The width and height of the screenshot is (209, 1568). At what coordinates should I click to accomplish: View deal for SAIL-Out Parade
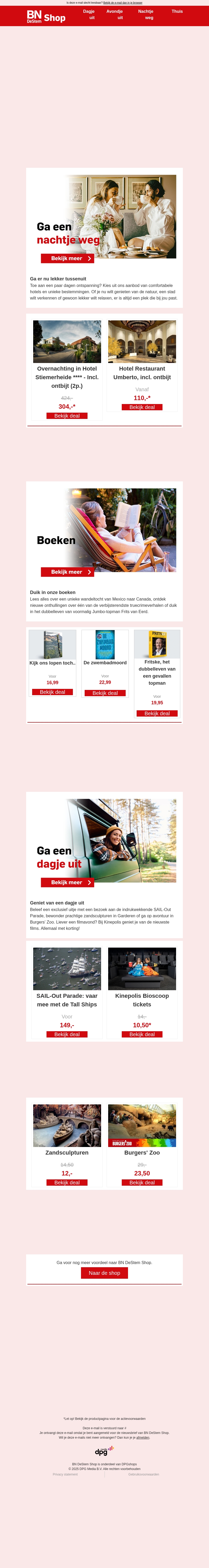tap(67, 1034)
